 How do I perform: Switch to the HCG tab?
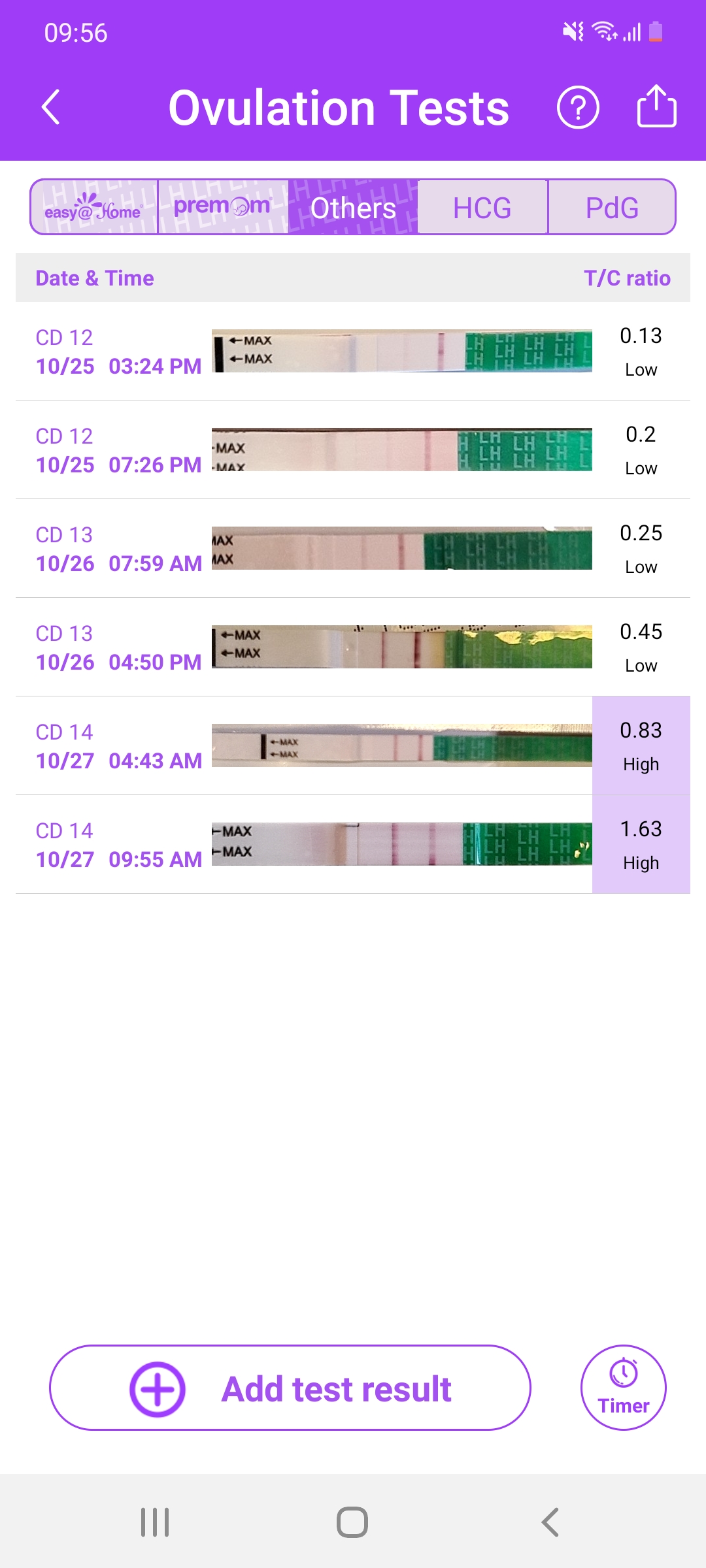(482, 208)
